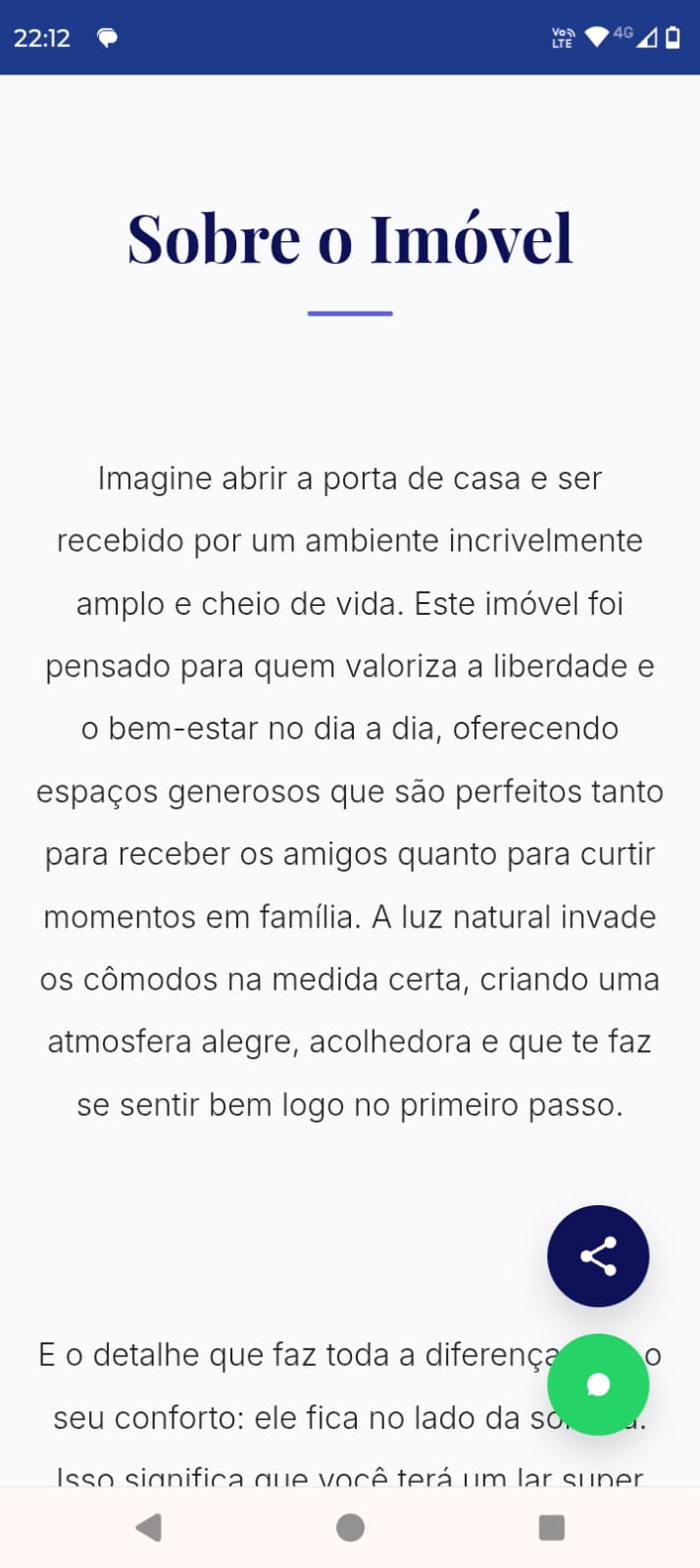The image size is (700, 1568).
Task: Go back using the system back button
Action: (149, 1527)
